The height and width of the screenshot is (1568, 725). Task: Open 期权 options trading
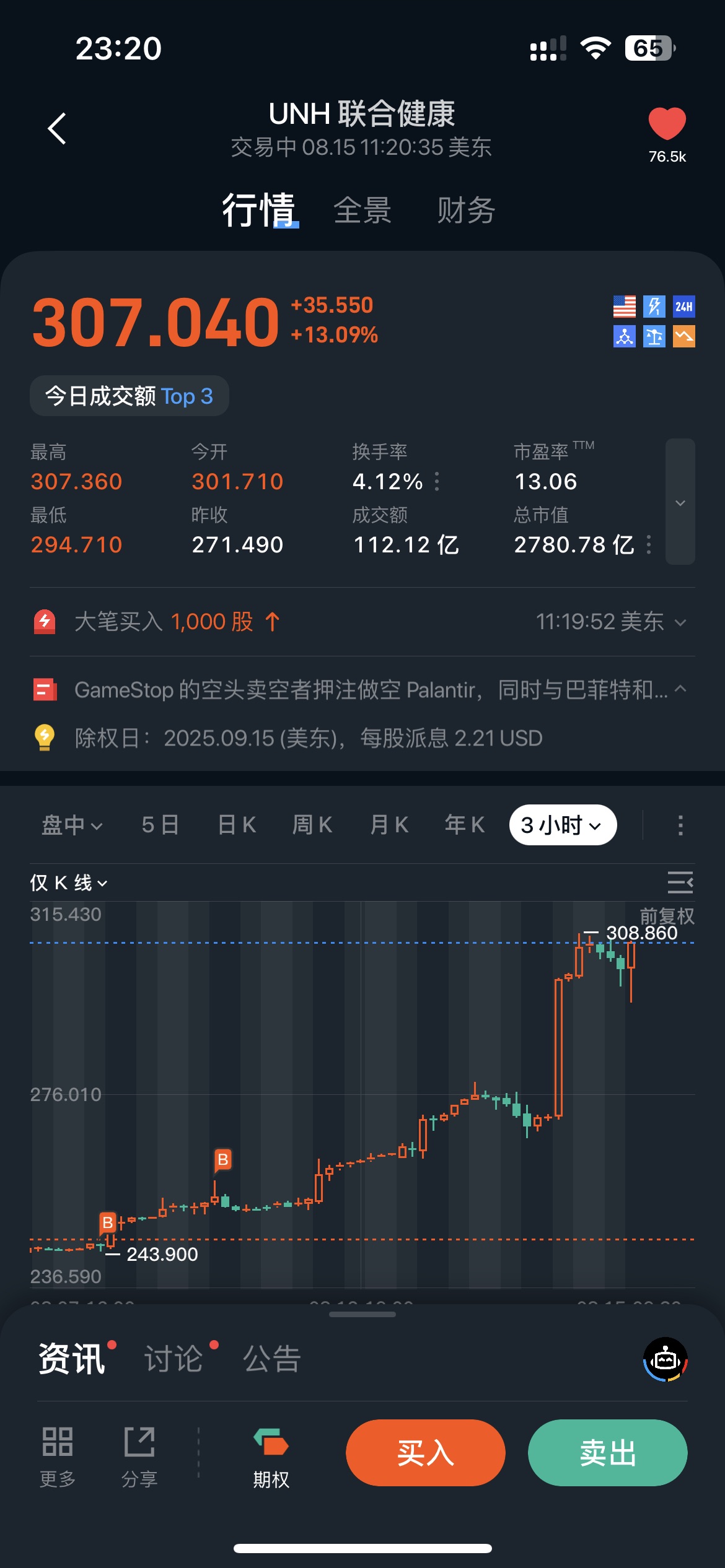click(271, 1457)
